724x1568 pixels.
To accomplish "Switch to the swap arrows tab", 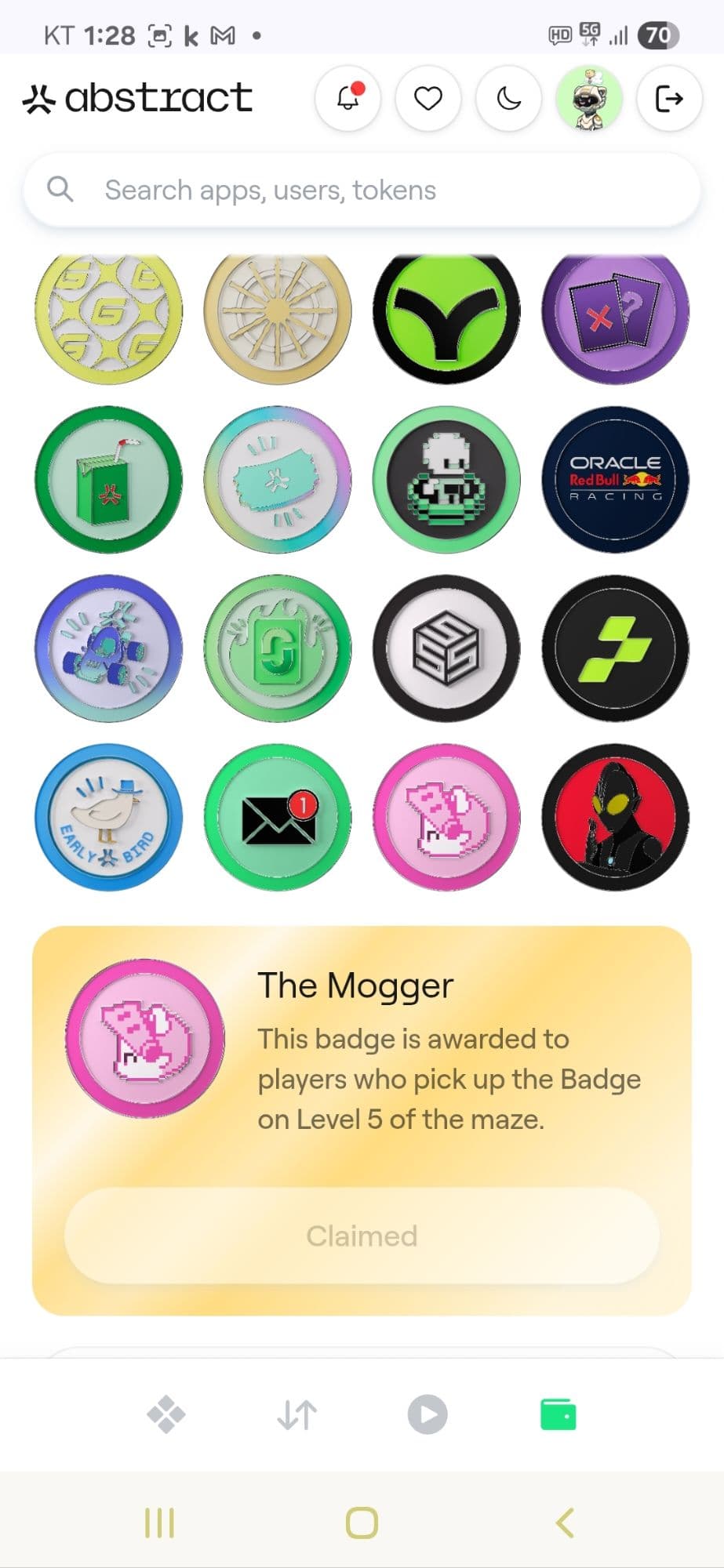I will click(297, 1414).
